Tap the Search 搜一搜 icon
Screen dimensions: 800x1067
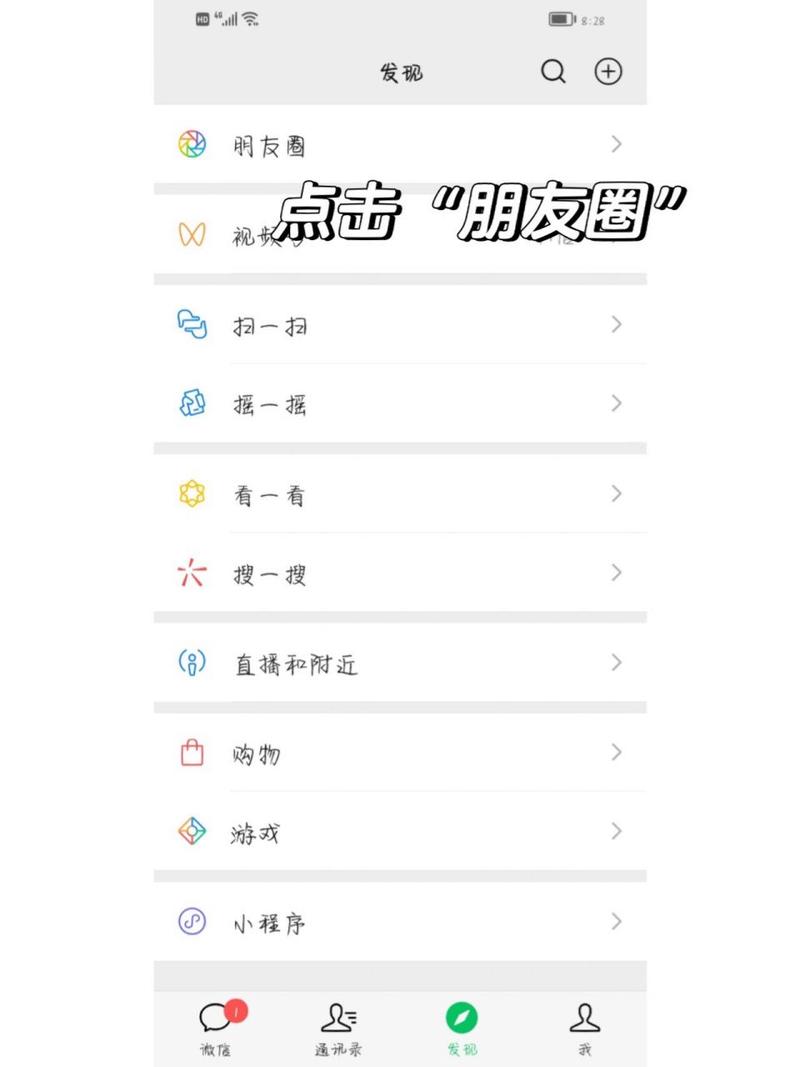(x=190, y=573)
